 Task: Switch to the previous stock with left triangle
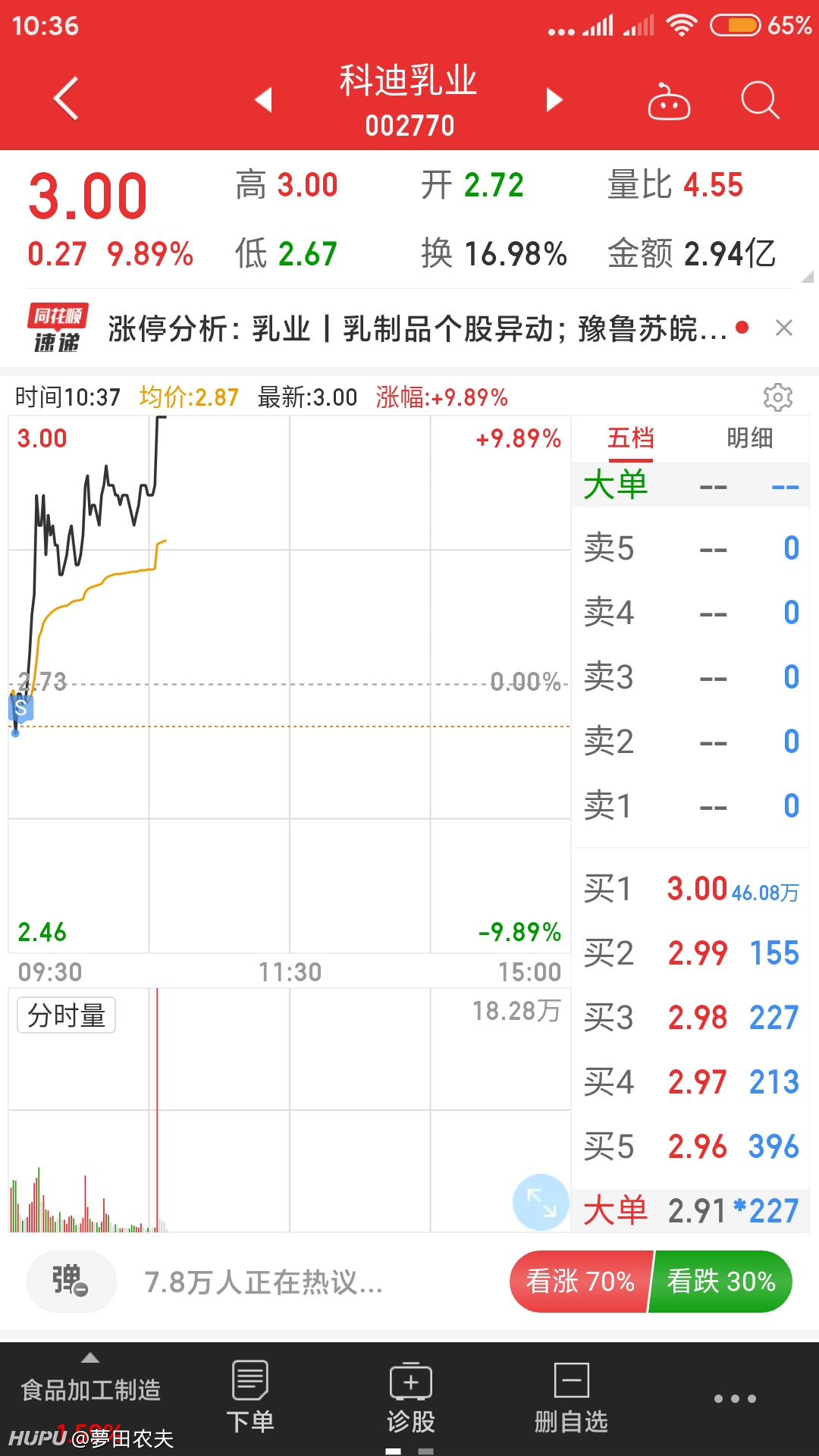click(x=263, y=99)
